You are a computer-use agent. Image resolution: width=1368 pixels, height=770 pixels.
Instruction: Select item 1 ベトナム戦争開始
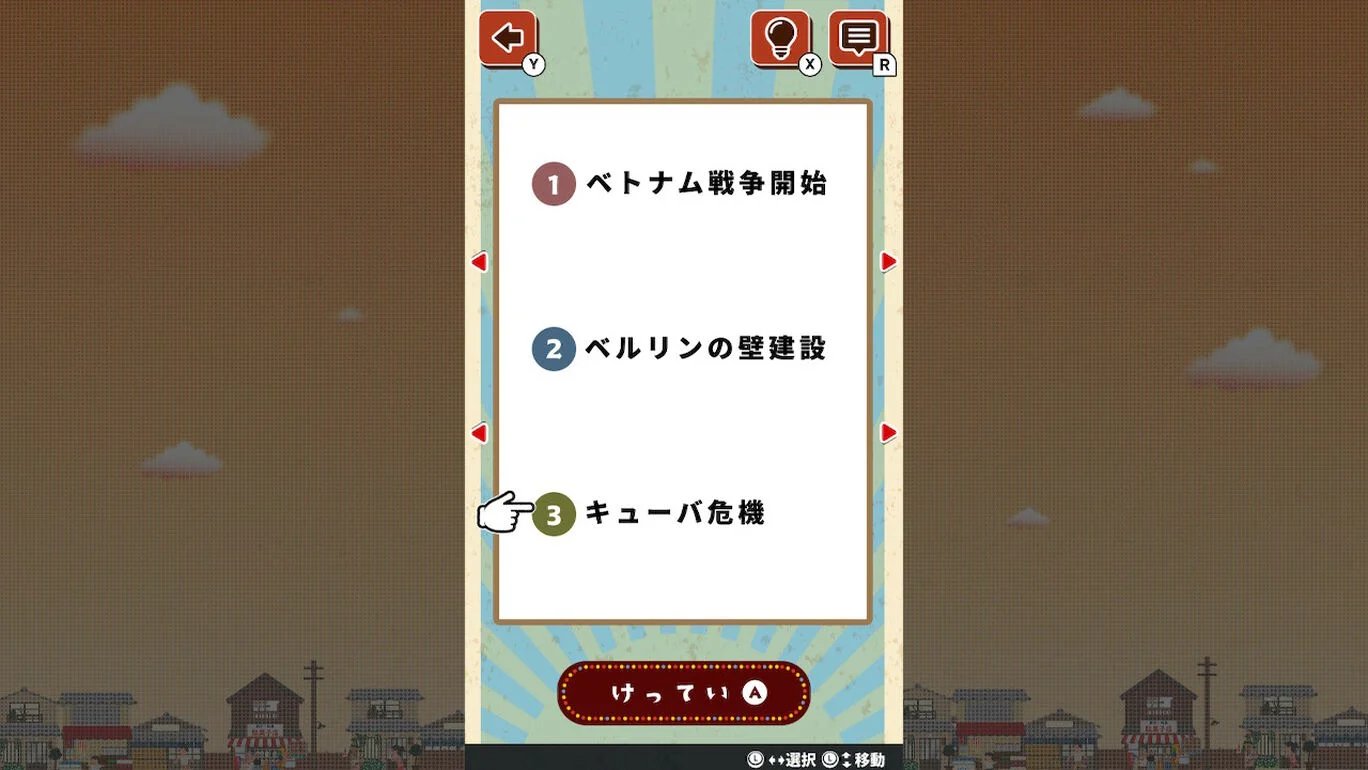tap(680, 184)
